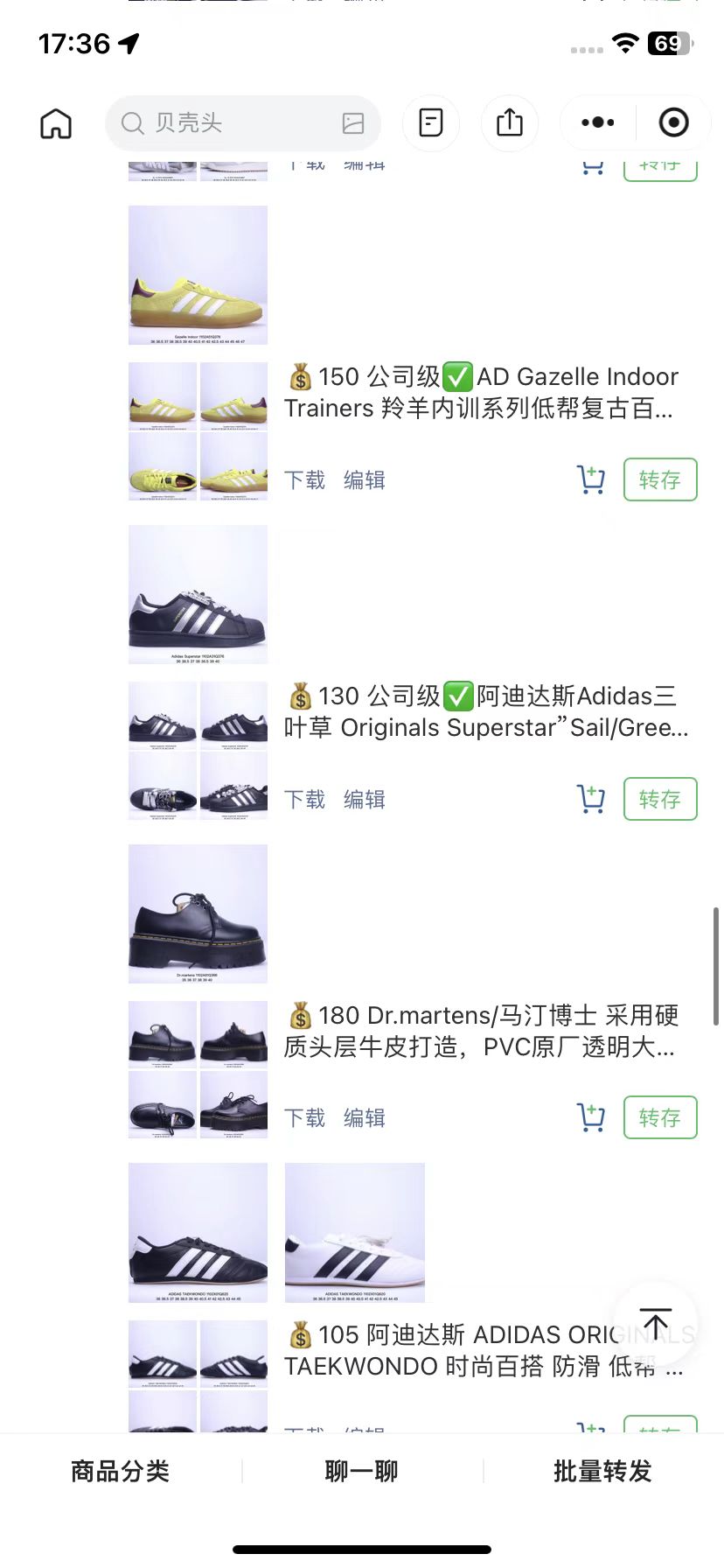Jump back to top with arrow button
The image size is (724, 1568).
[655, 1324]
